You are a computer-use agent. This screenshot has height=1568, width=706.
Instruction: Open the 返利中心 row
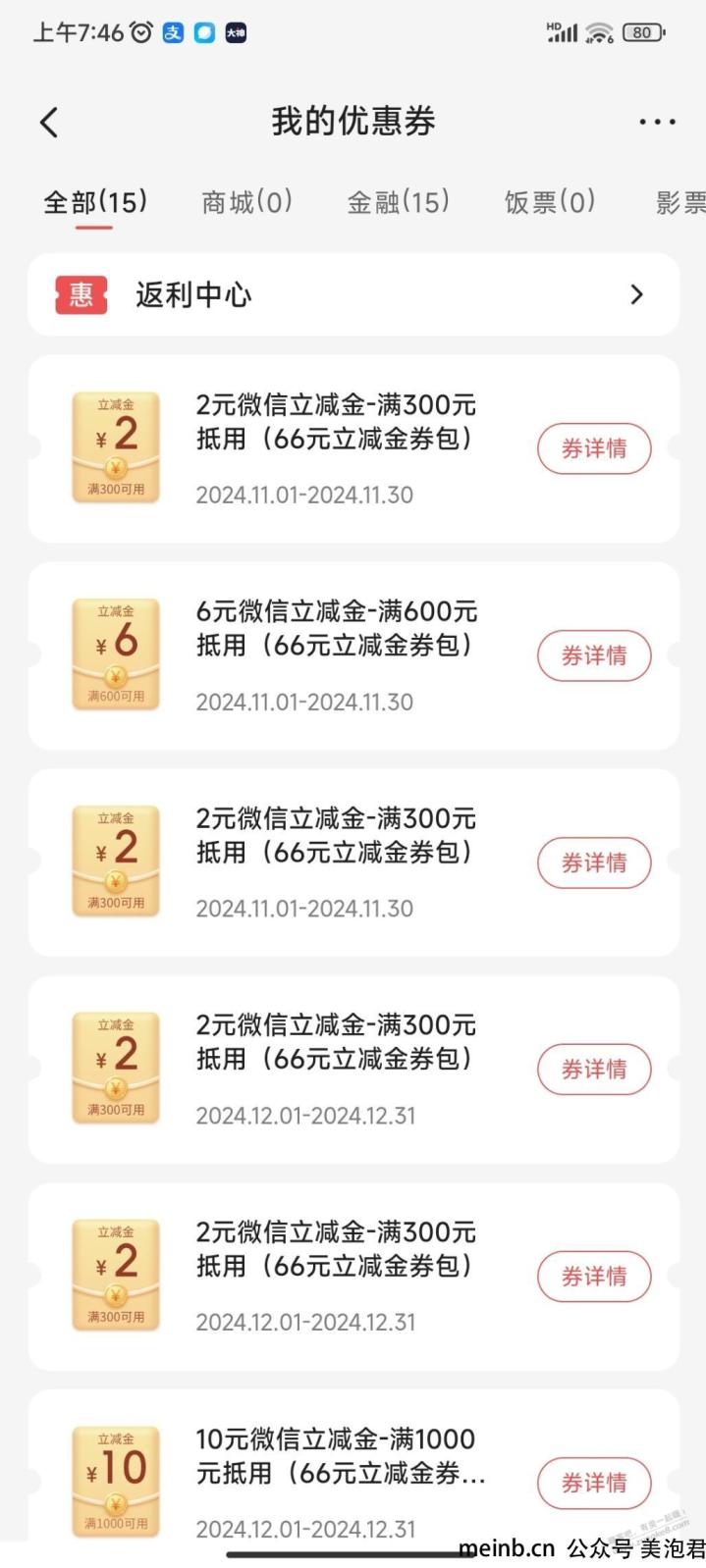click(353, 294)
